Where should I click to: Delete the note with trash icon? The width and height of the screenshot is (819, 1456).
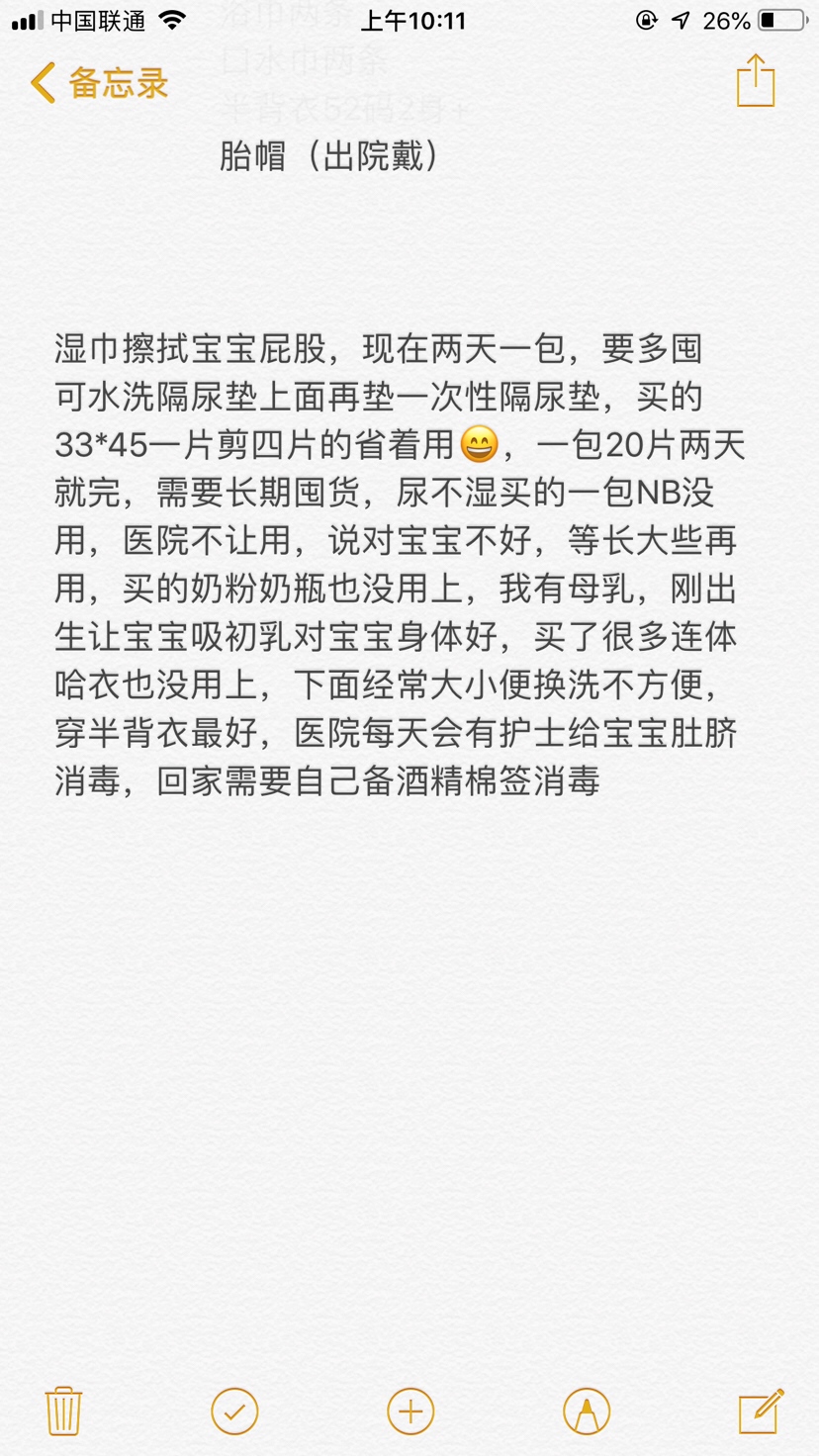click(64, 1410)
